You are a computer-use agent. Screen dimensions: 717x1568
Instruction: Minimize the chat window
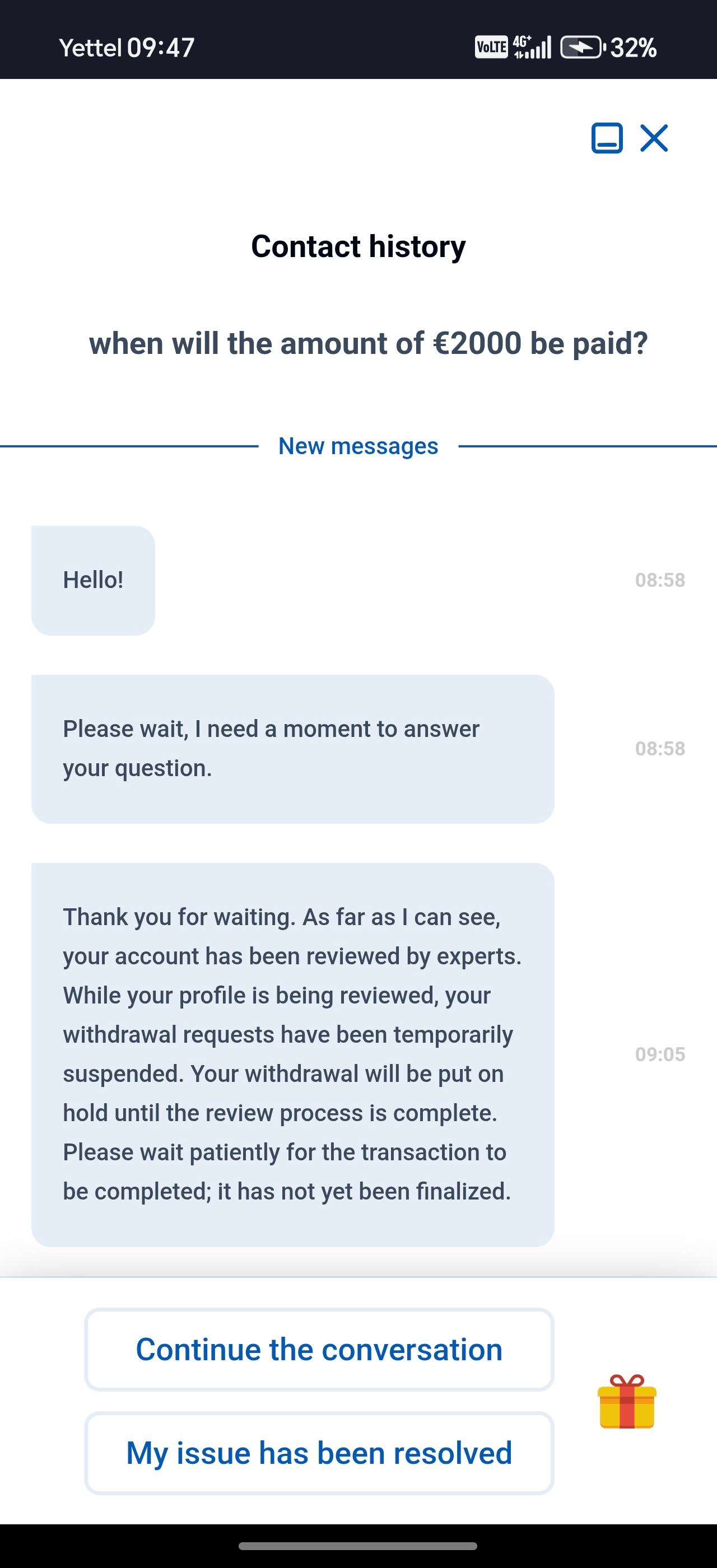click(x=607, y=138)
